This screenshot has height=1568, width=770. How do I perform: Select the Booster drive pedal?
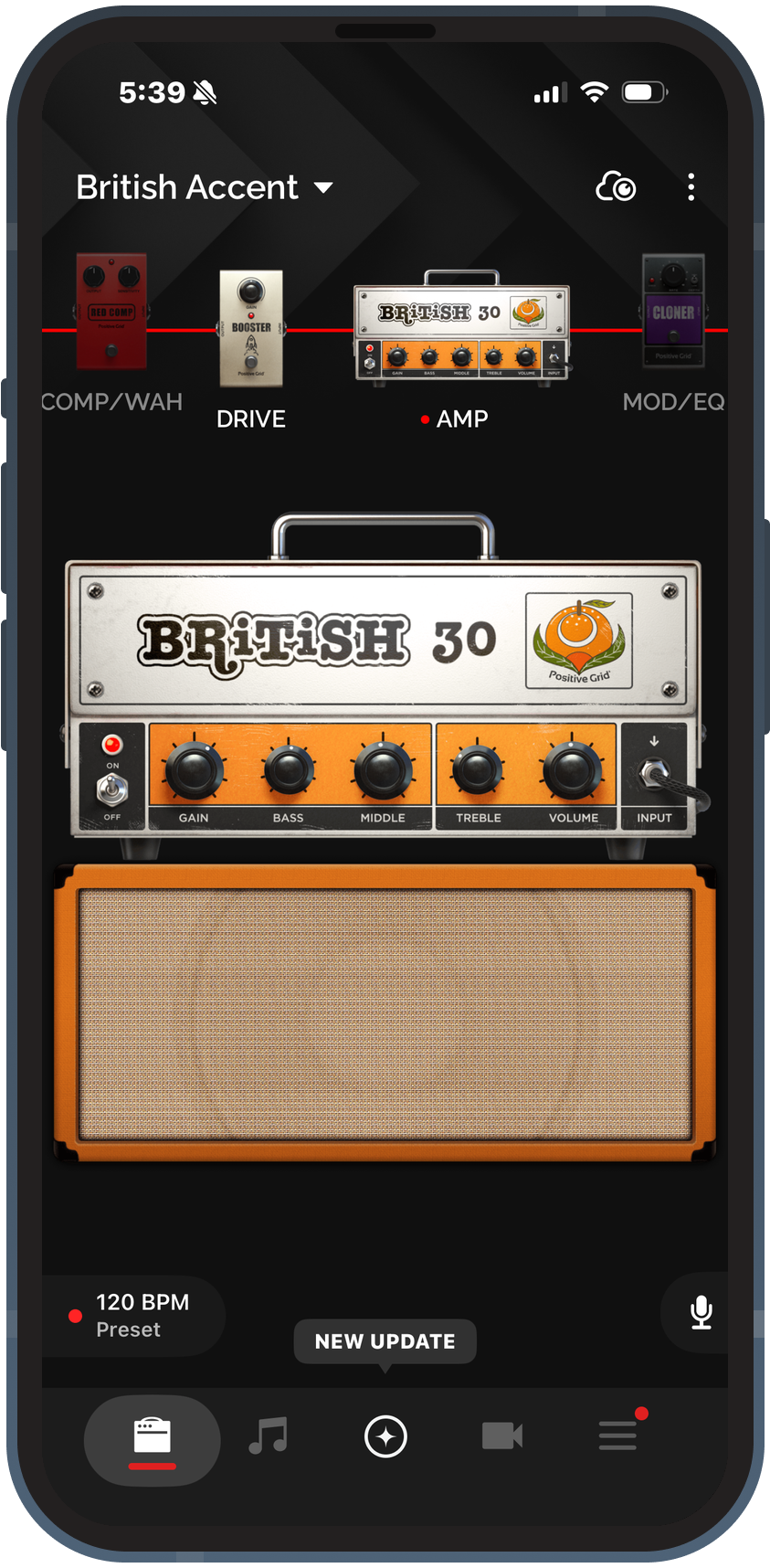[250, 327]
